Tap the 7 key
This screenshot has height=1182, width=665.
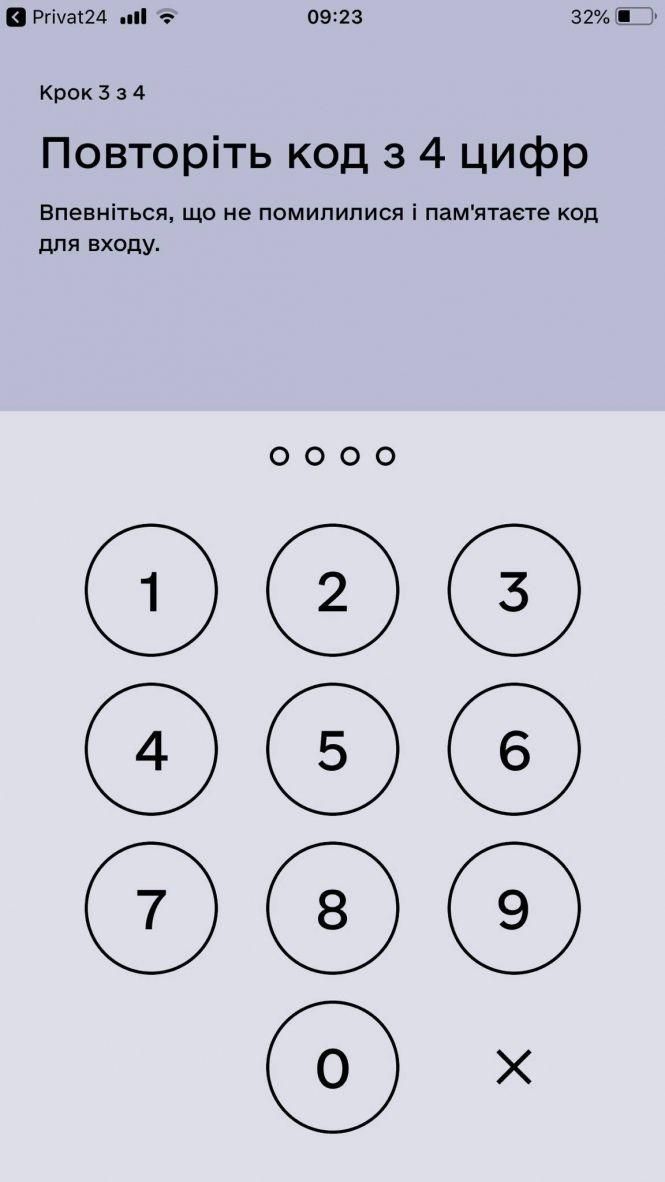pos(151,908)
